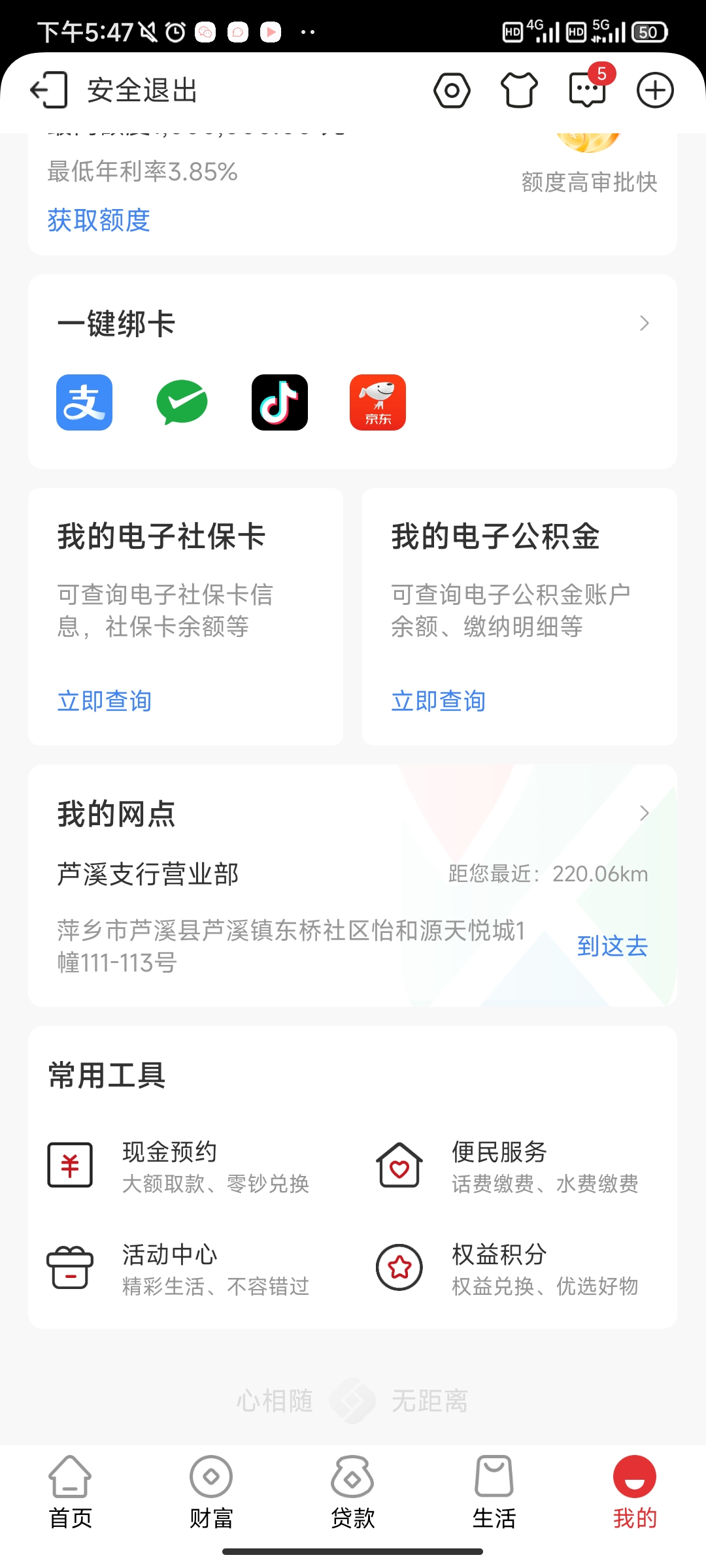Image resolution: width=706 pixels, height=1568 pixels.
Task: Open 我的网点 details arrow
Action: 644,813
